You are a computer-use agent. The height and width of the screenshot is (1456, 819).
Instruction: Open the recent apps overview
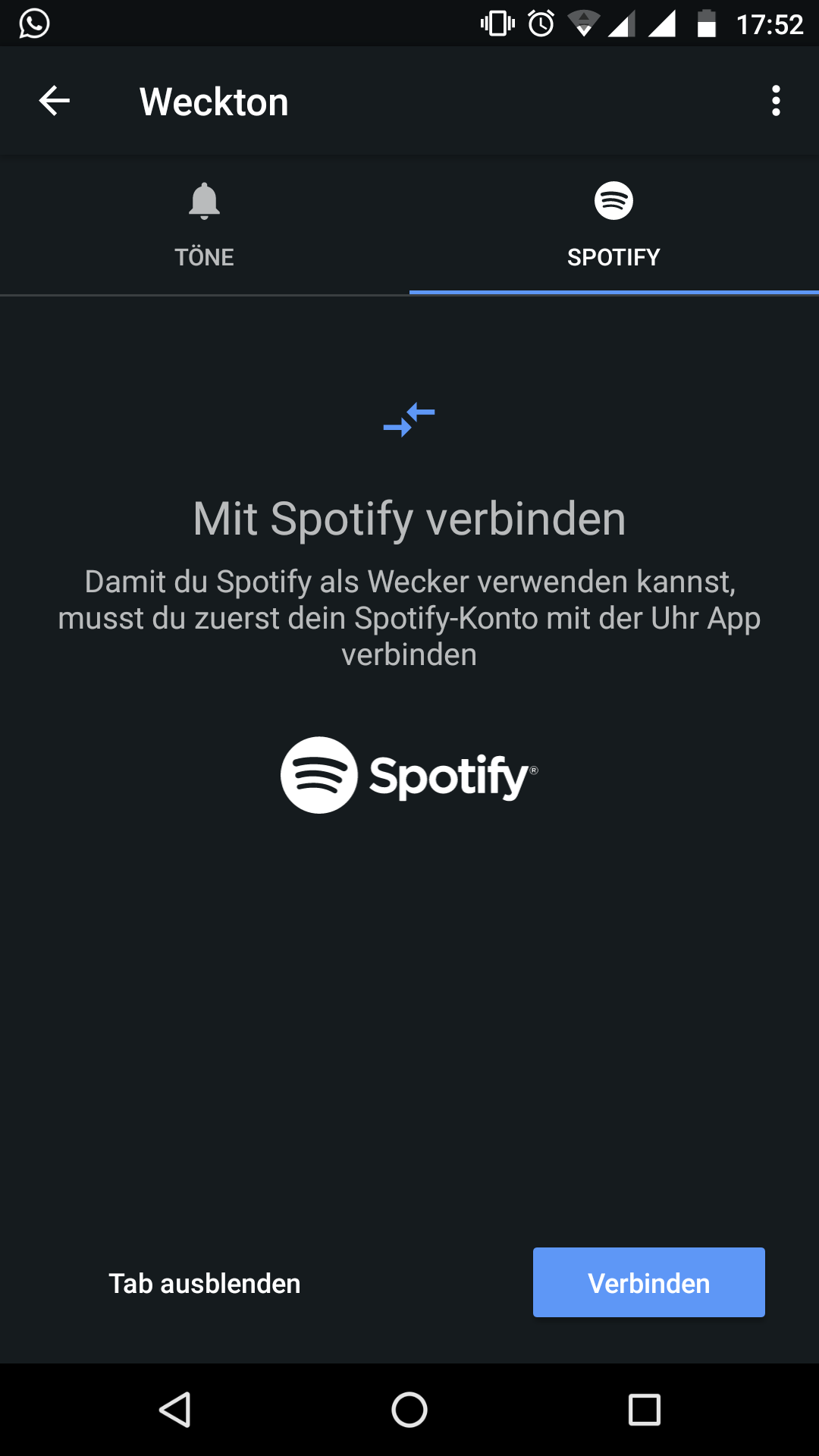tap(645, 1410)
